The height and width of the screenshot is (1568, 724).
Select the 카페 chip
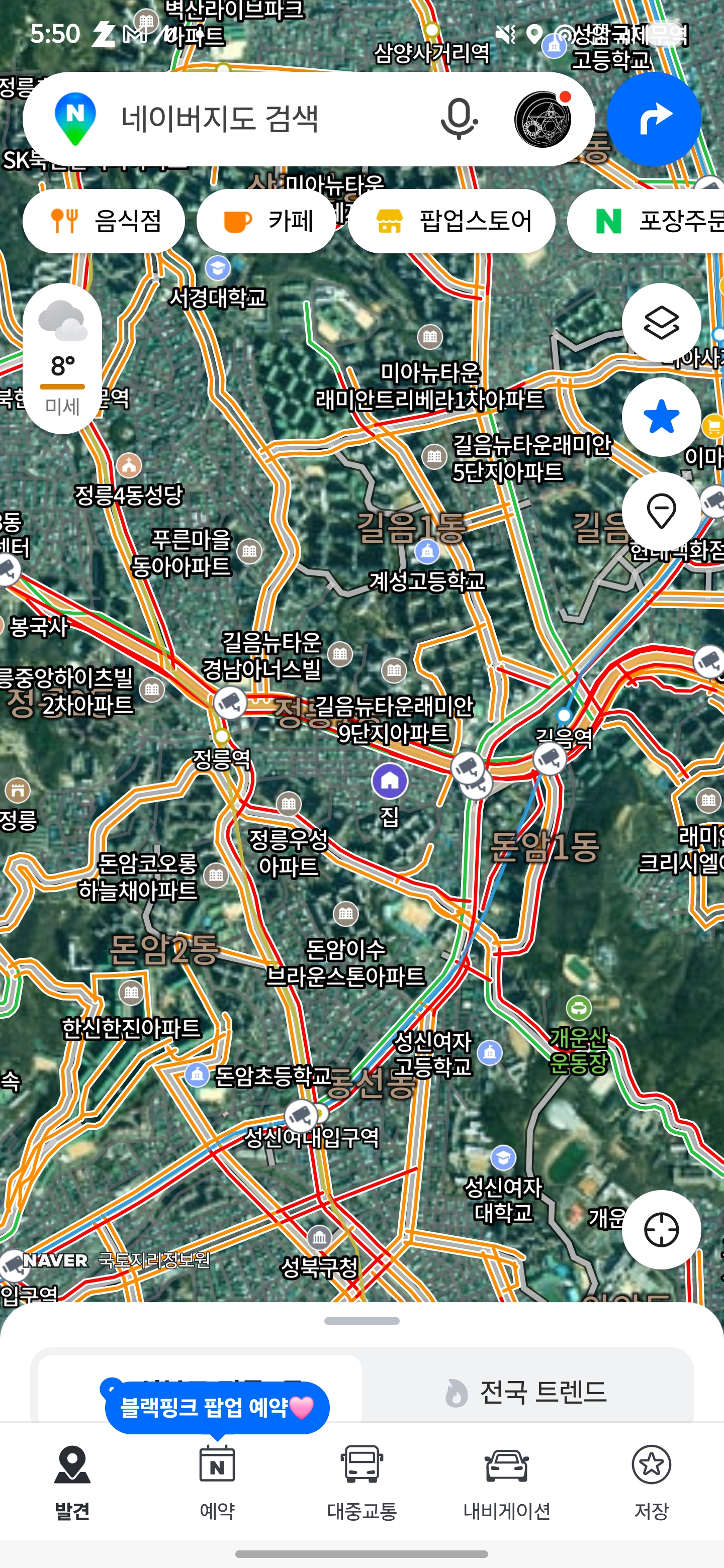coord(266,221)
